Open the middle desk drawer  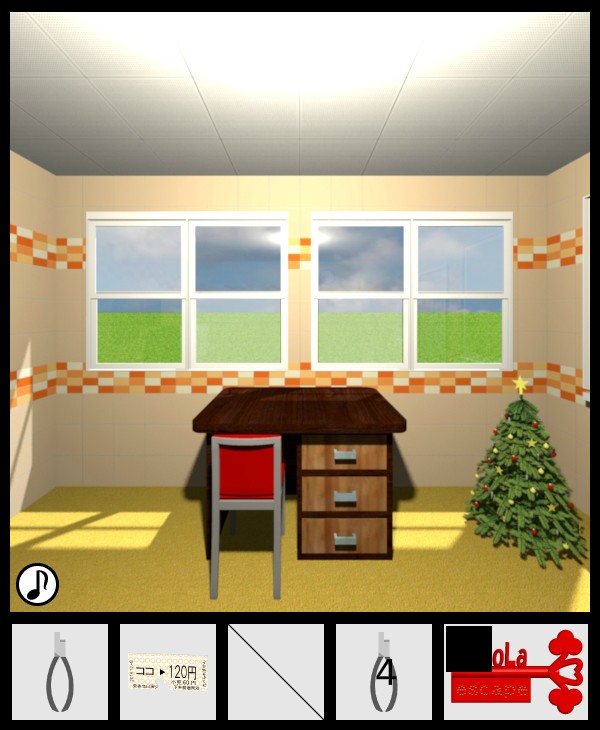tap(344, 495)
